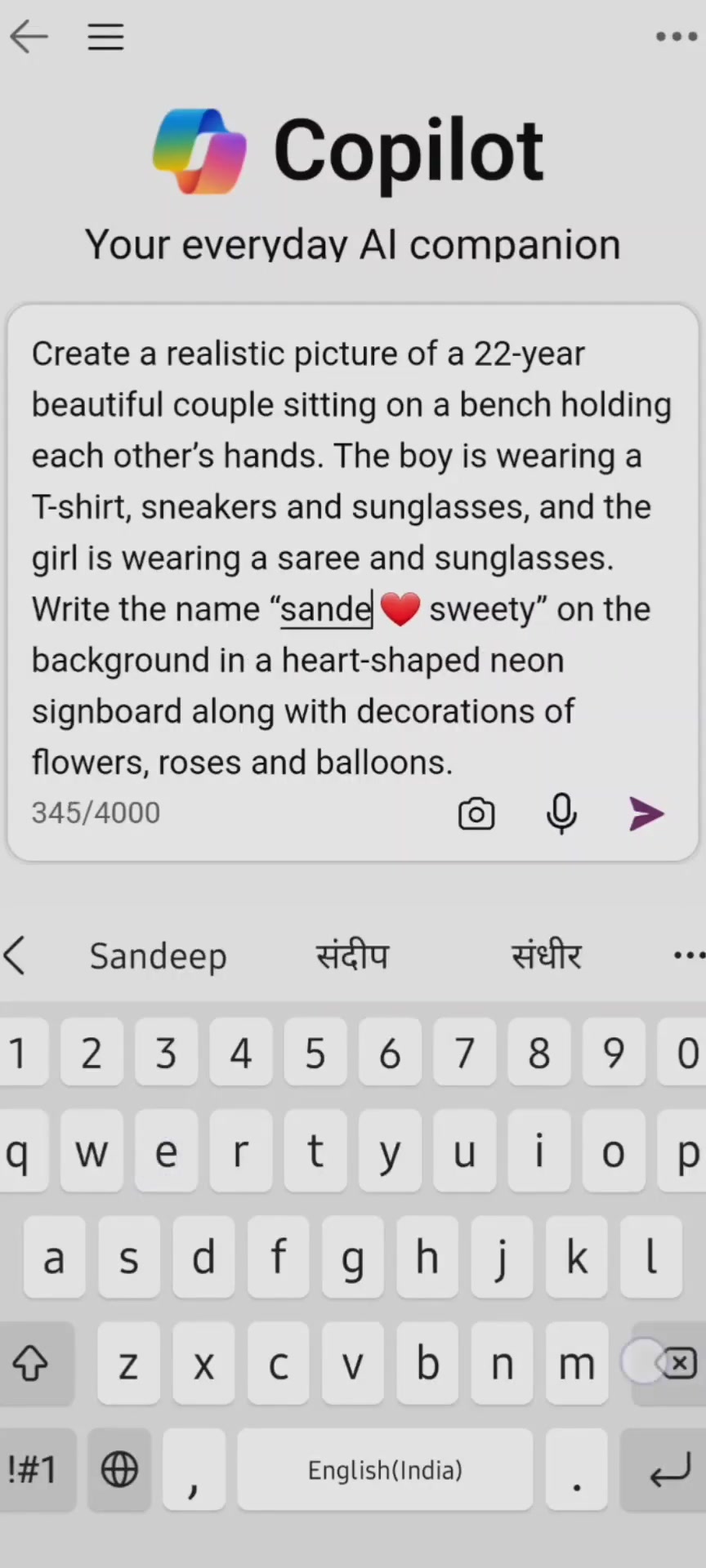Screen dimensions: 706x1568
Task: Delete a character with backspace key
Action: [675, 1363]
